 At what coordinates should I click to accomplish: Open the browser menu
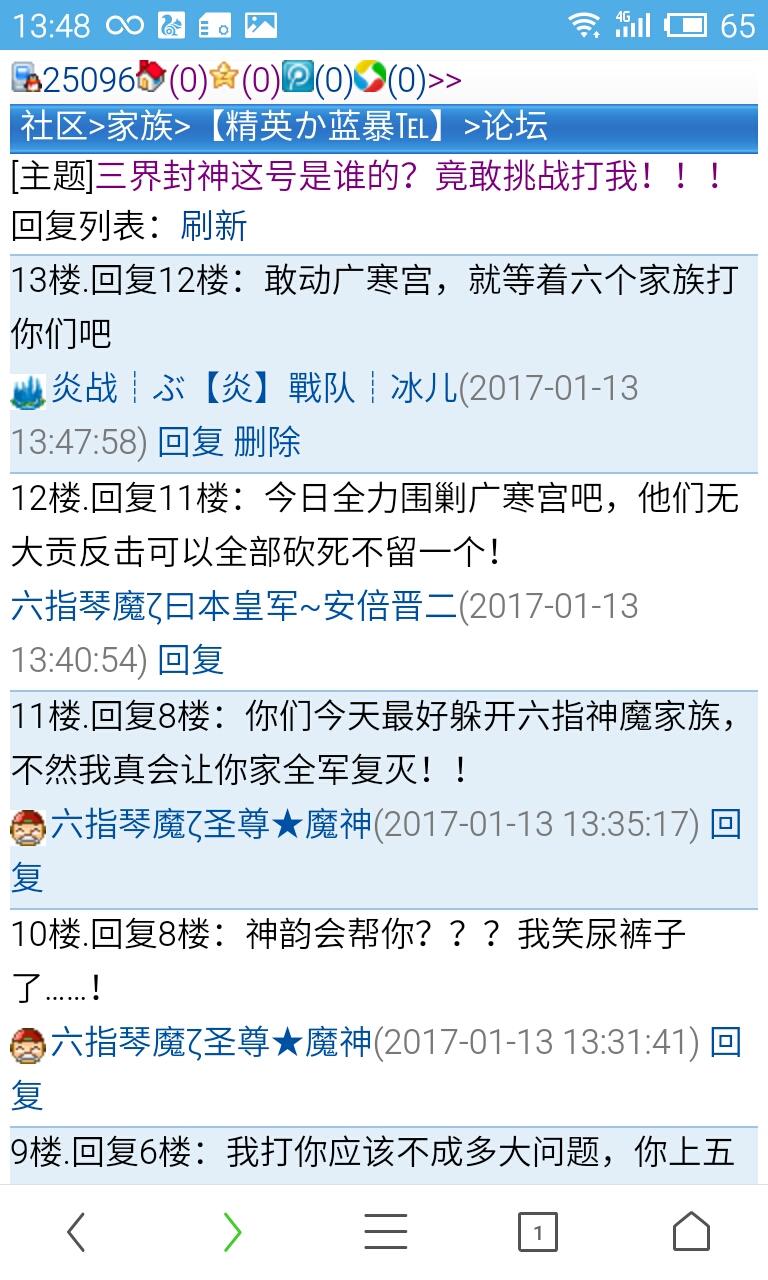click(385, 1232)
